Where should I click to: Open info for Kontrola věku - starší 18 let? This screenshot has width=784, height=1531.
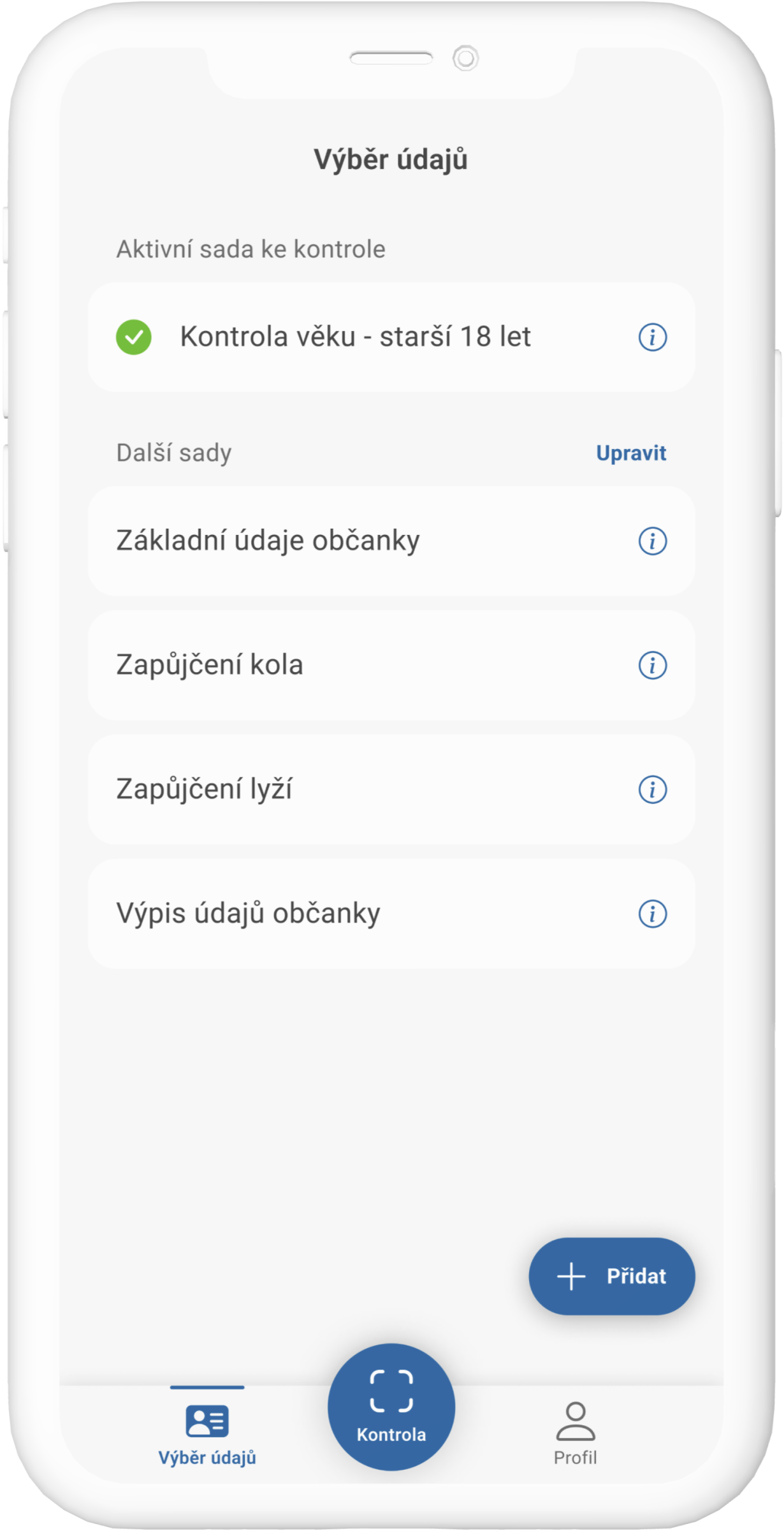[x=652, y=337]
